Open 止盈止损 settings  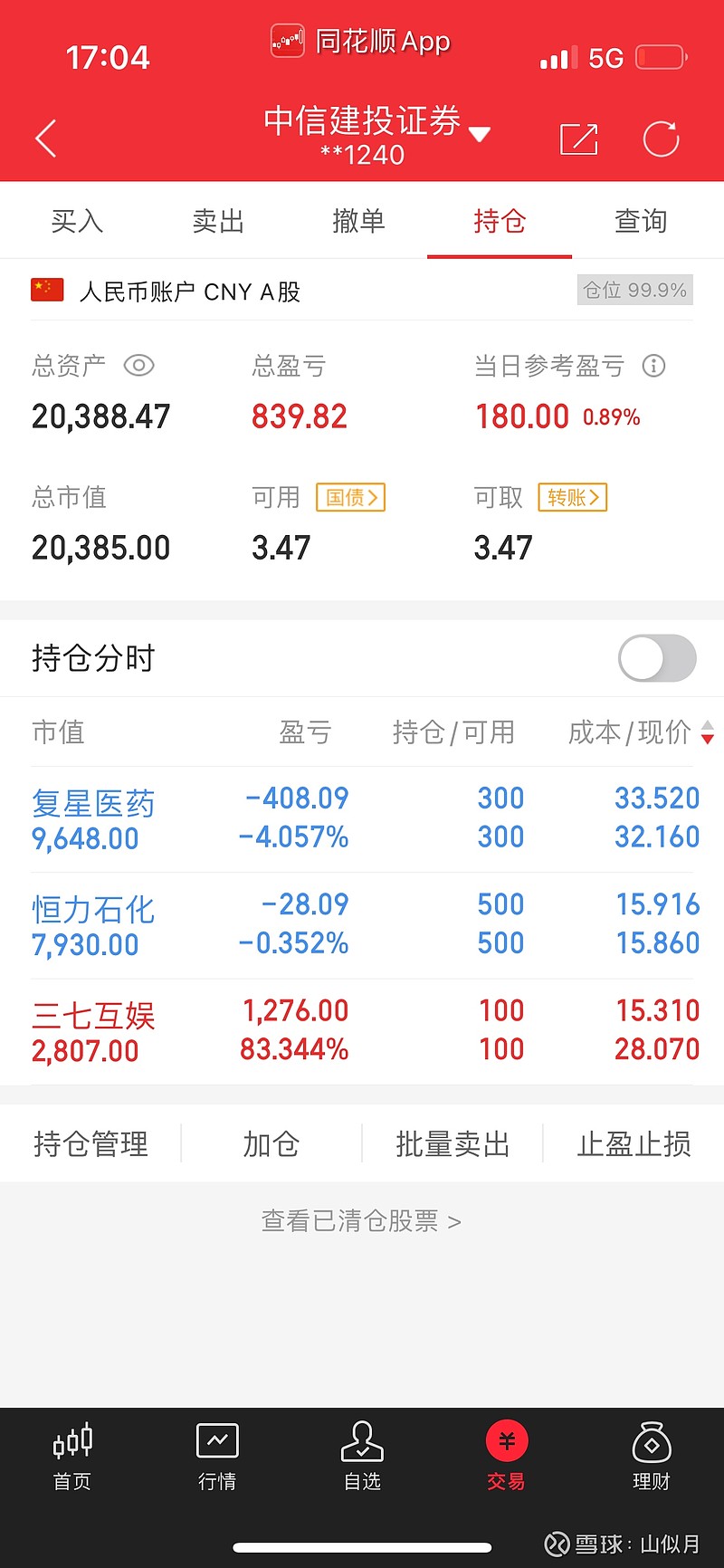633,1143
